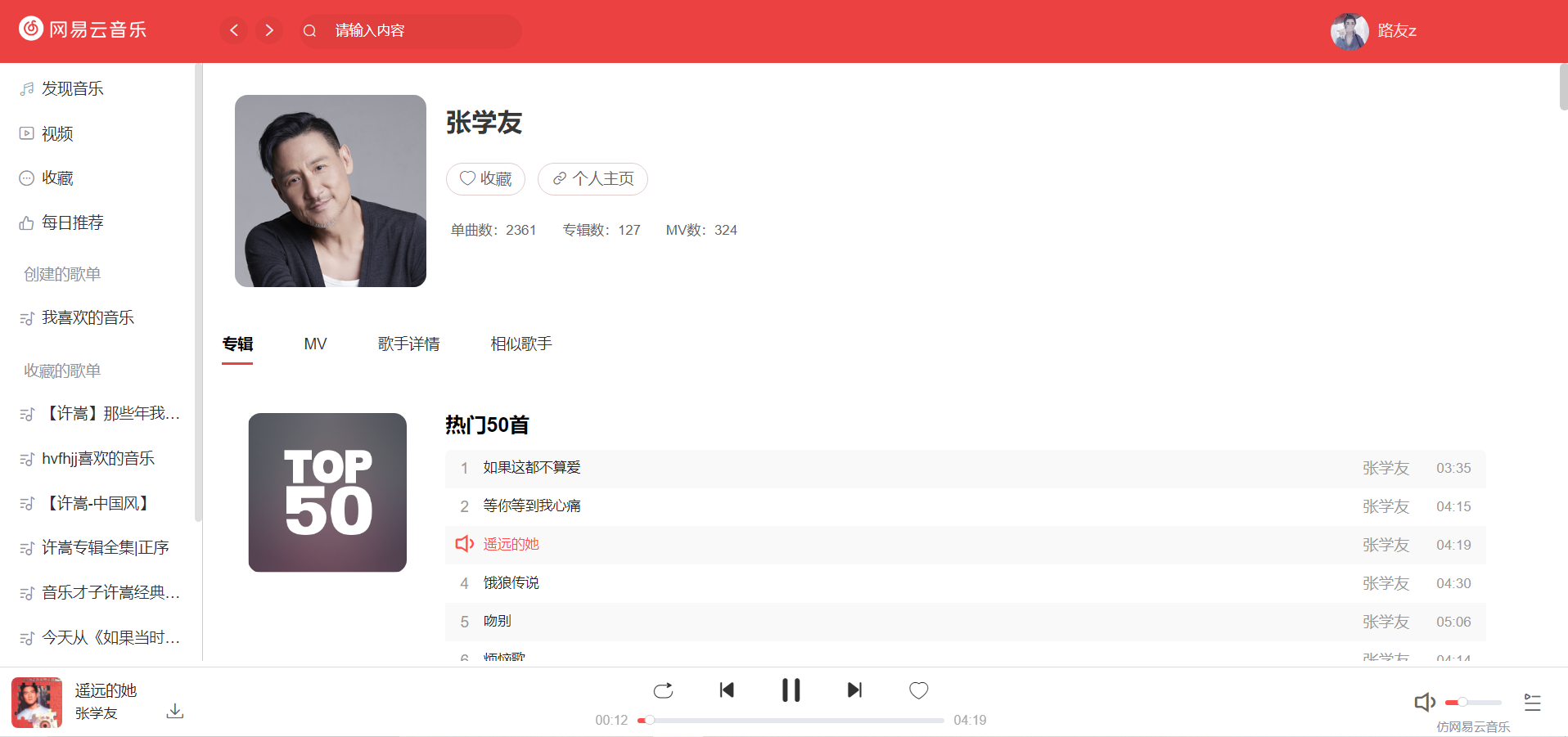The height and width of the screenshot is (737, 1568).
Task: Pause the current playback
Action: pos(791,690)
